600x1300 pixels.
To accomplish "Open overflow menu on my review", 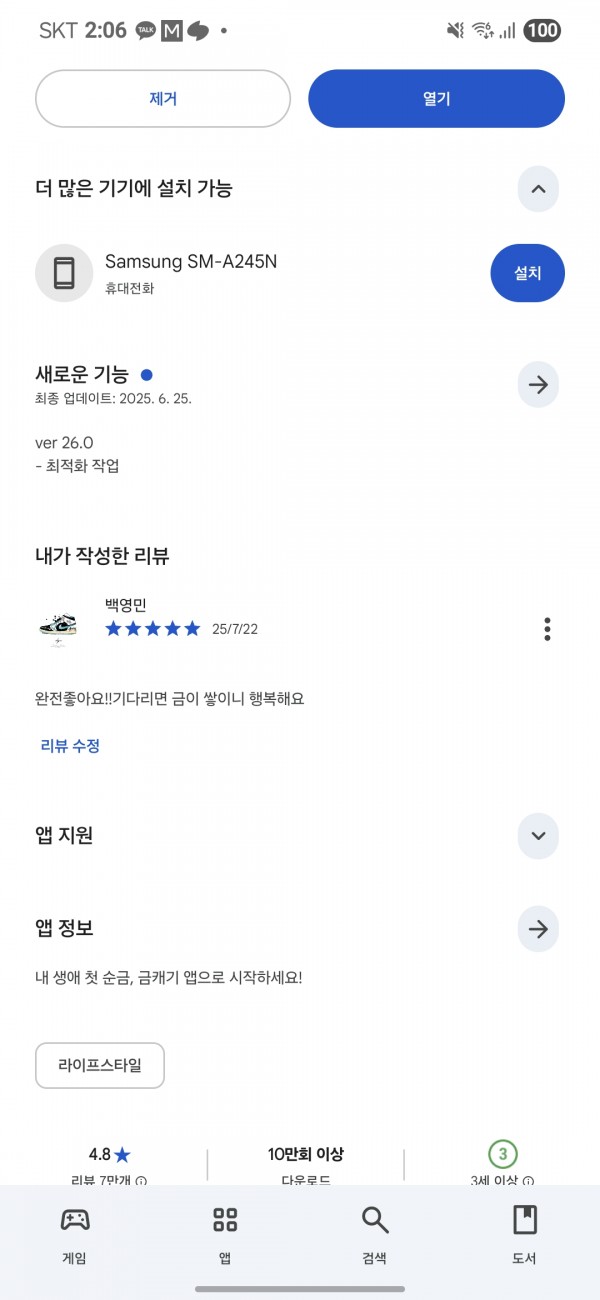I will click(x=547, y=629).
